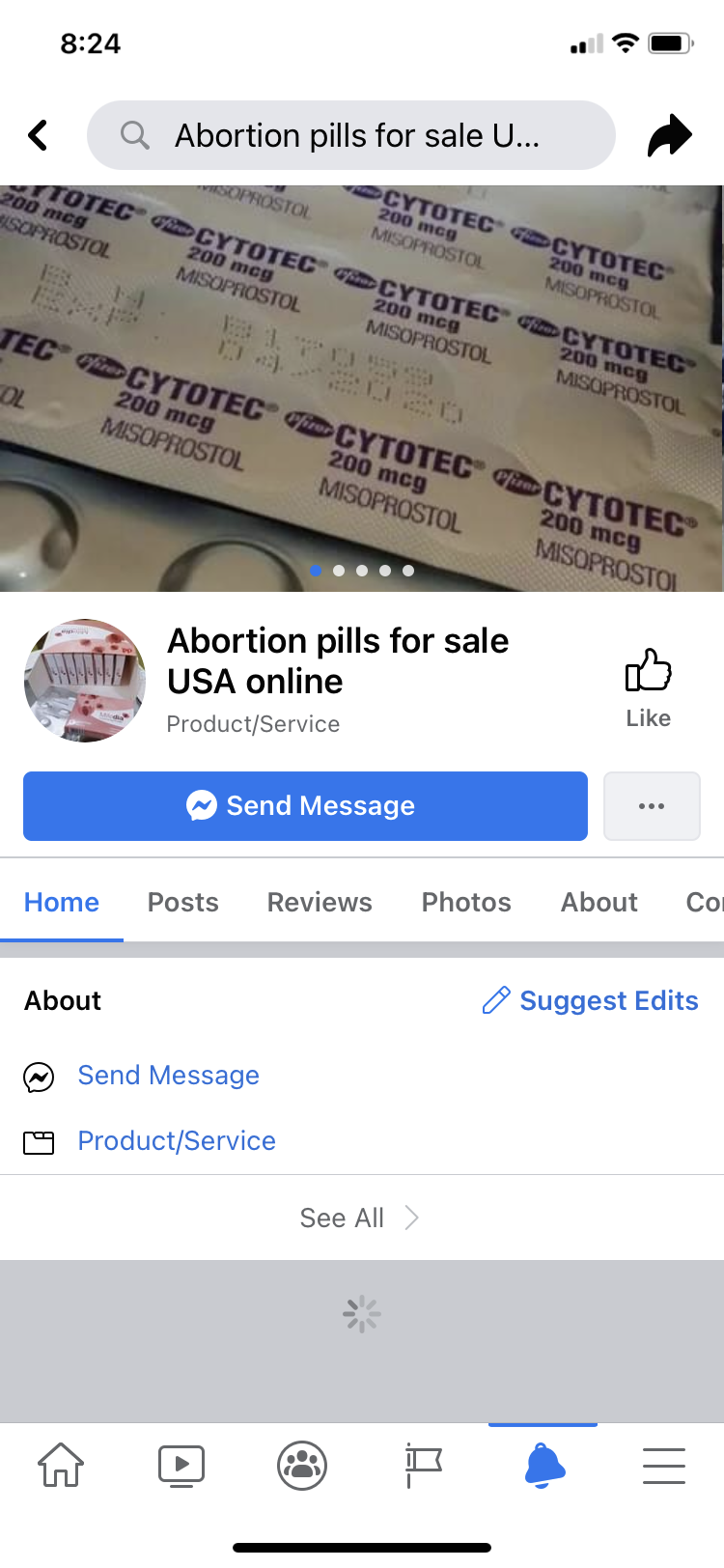Open the Product/Service category link
The height and width of the screenshot is (1568, 724).
click(x=177, y=1141)
